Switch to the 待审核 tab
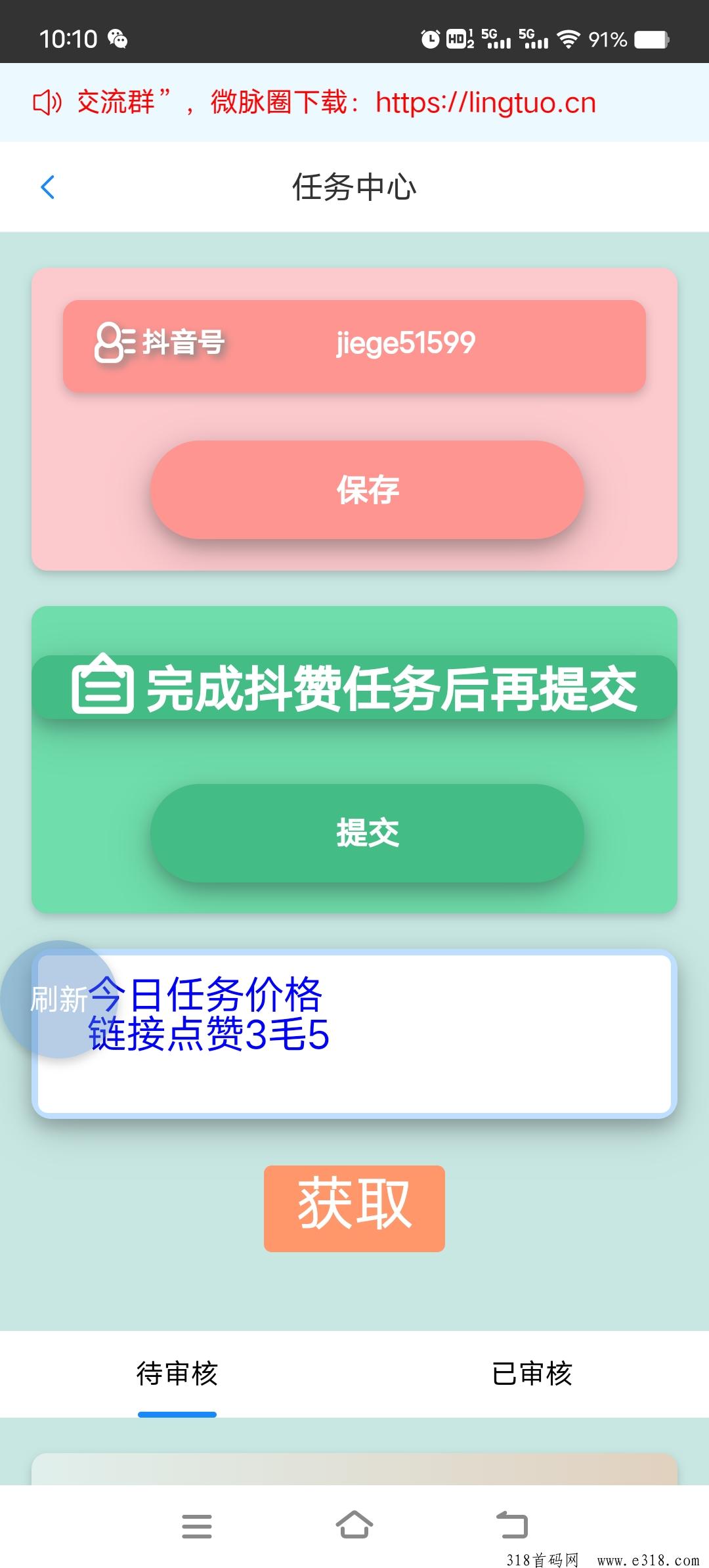The height and width of the screenshot is (1568, 709). [177, 1374]
